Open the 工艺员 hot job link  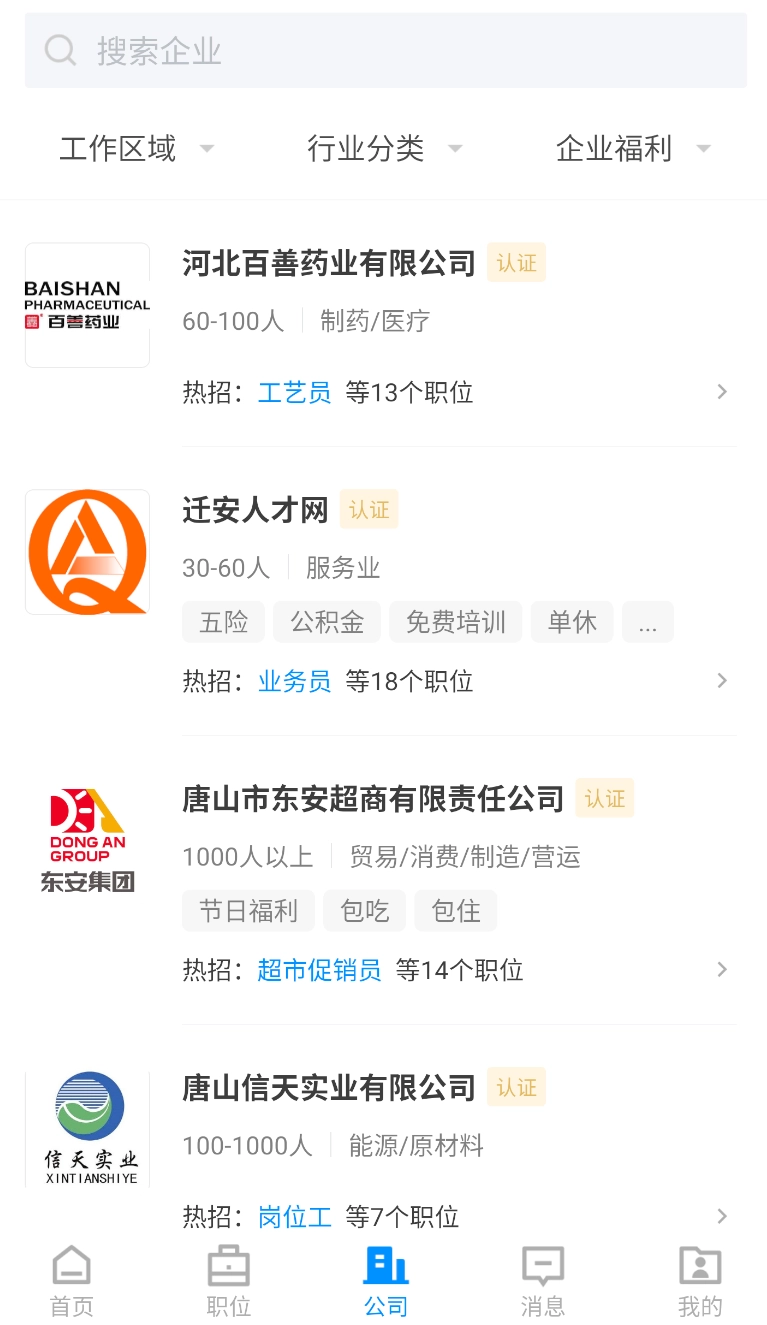(x=294, y=393)
